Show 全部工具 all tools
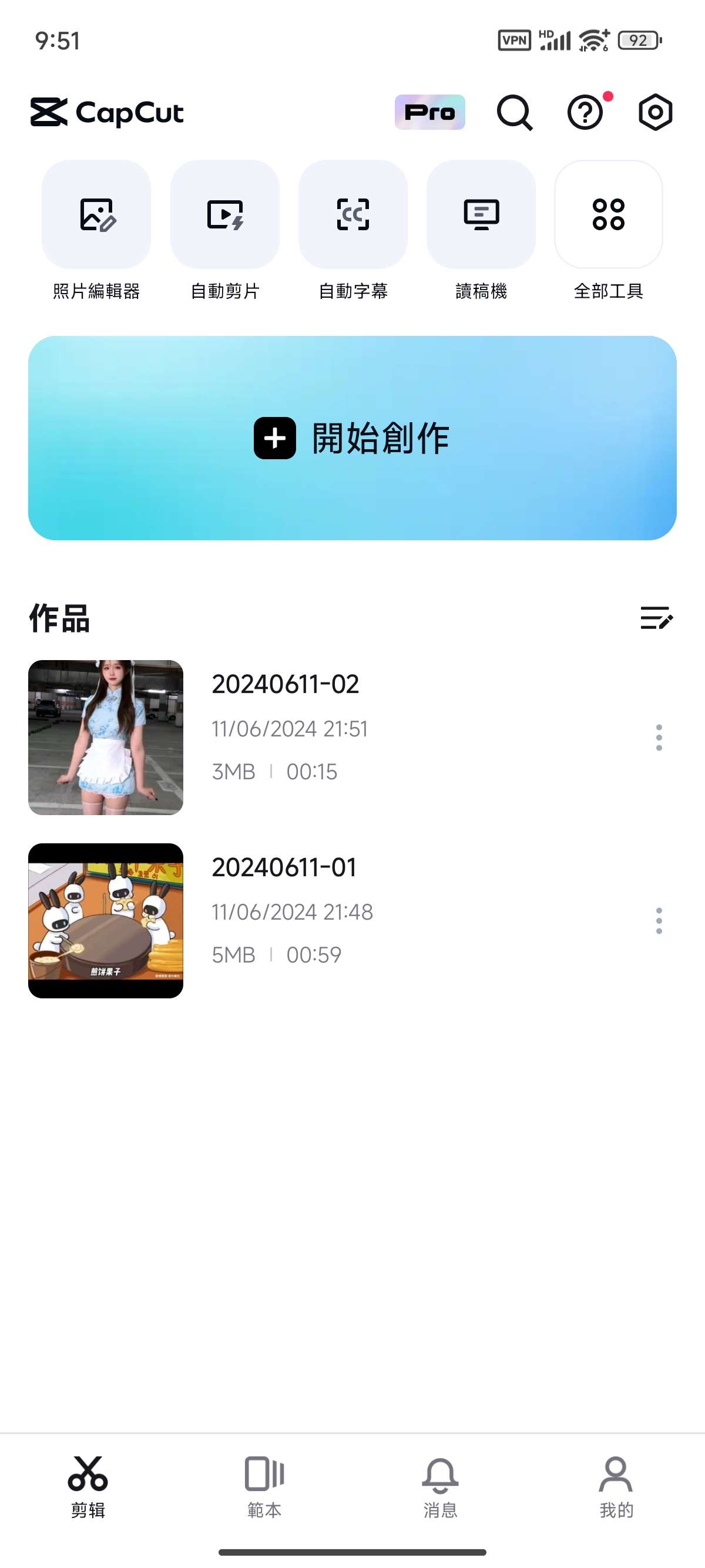705x1568 pixels. pyautogui.click(x=608, y=215)
